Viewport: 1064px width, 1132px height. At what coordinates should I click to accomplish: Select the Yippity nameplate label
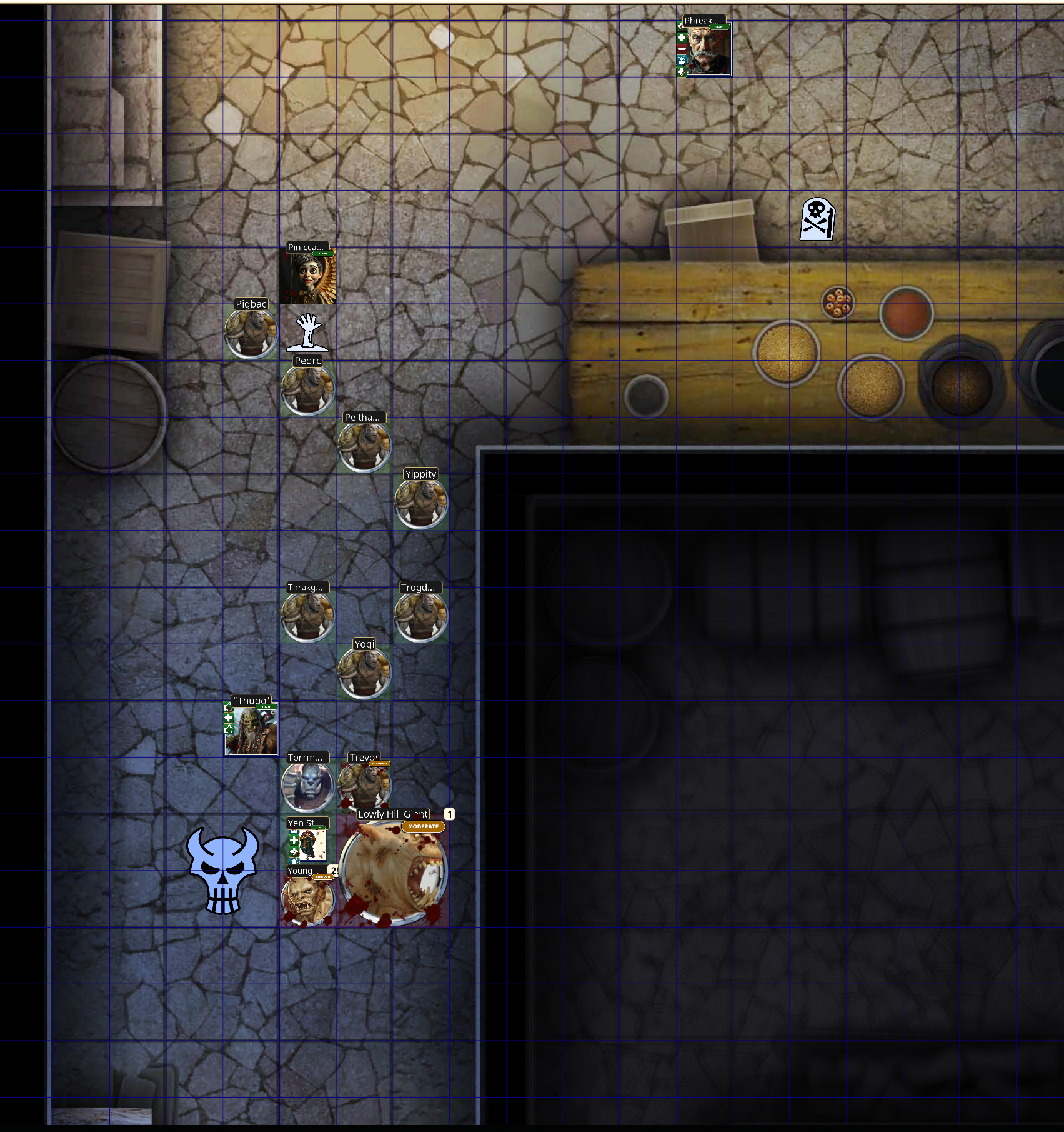pos(420,474)
